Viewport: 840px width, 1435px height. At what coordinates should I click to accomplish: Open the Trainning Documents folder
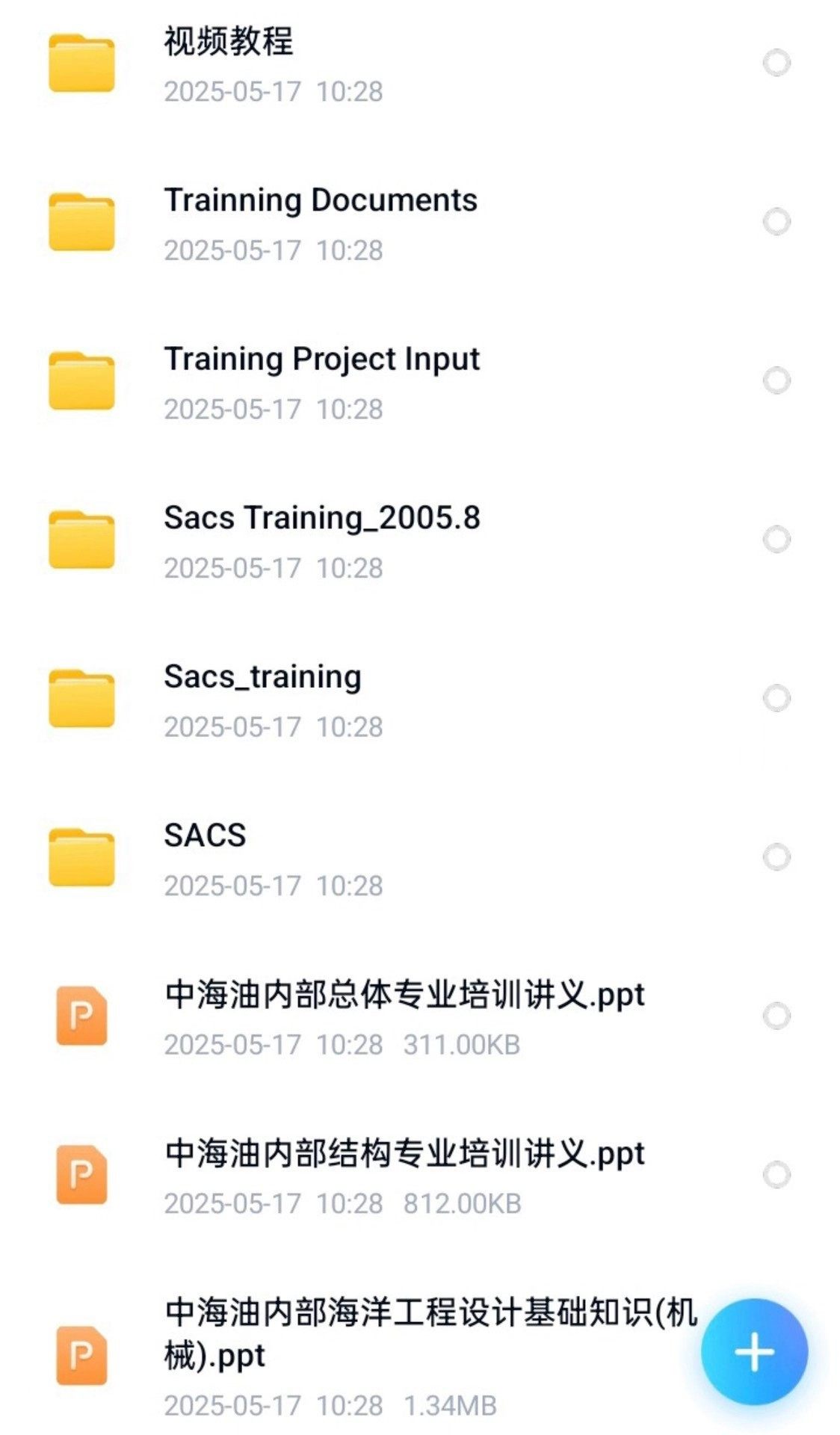[x=320, y=200]
